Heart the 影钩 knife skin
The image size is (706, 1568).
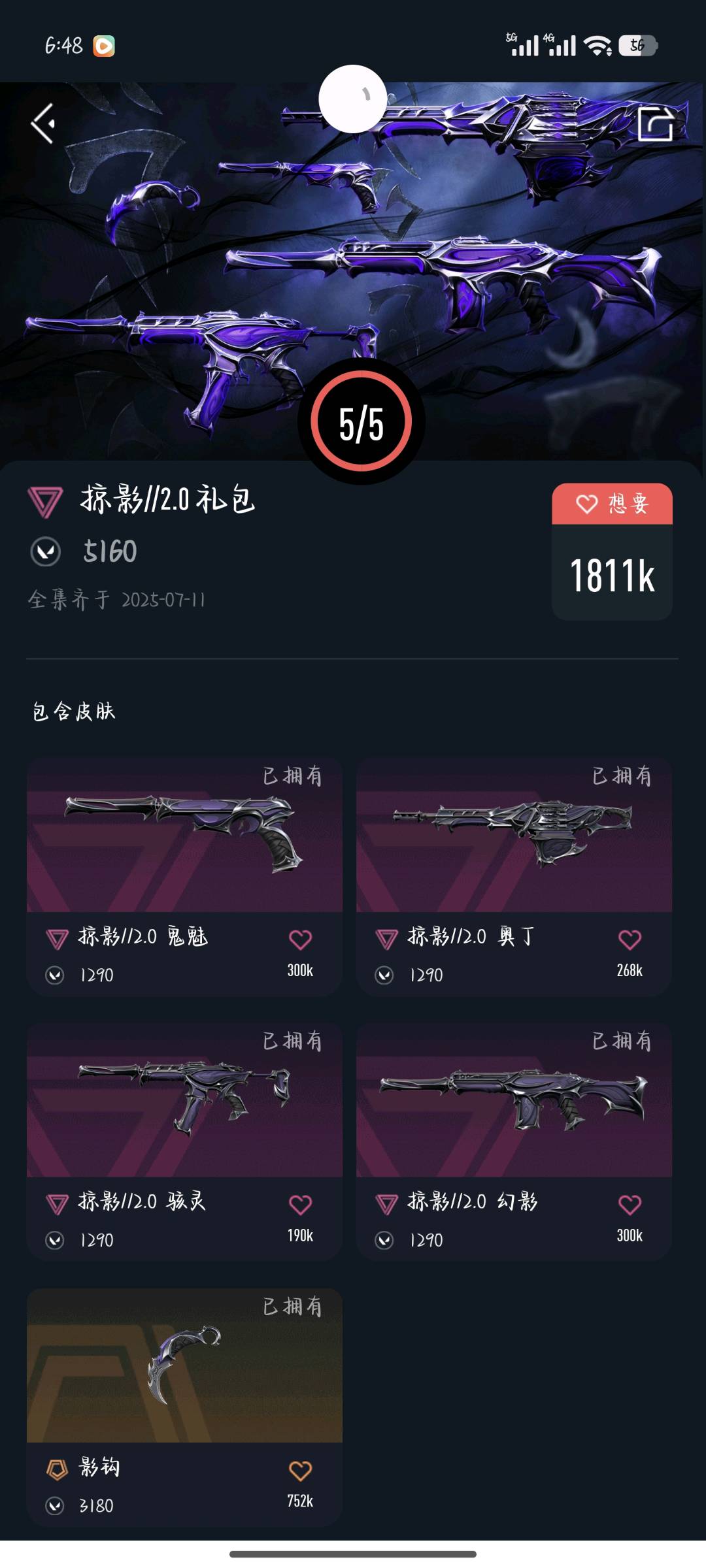300,1471
